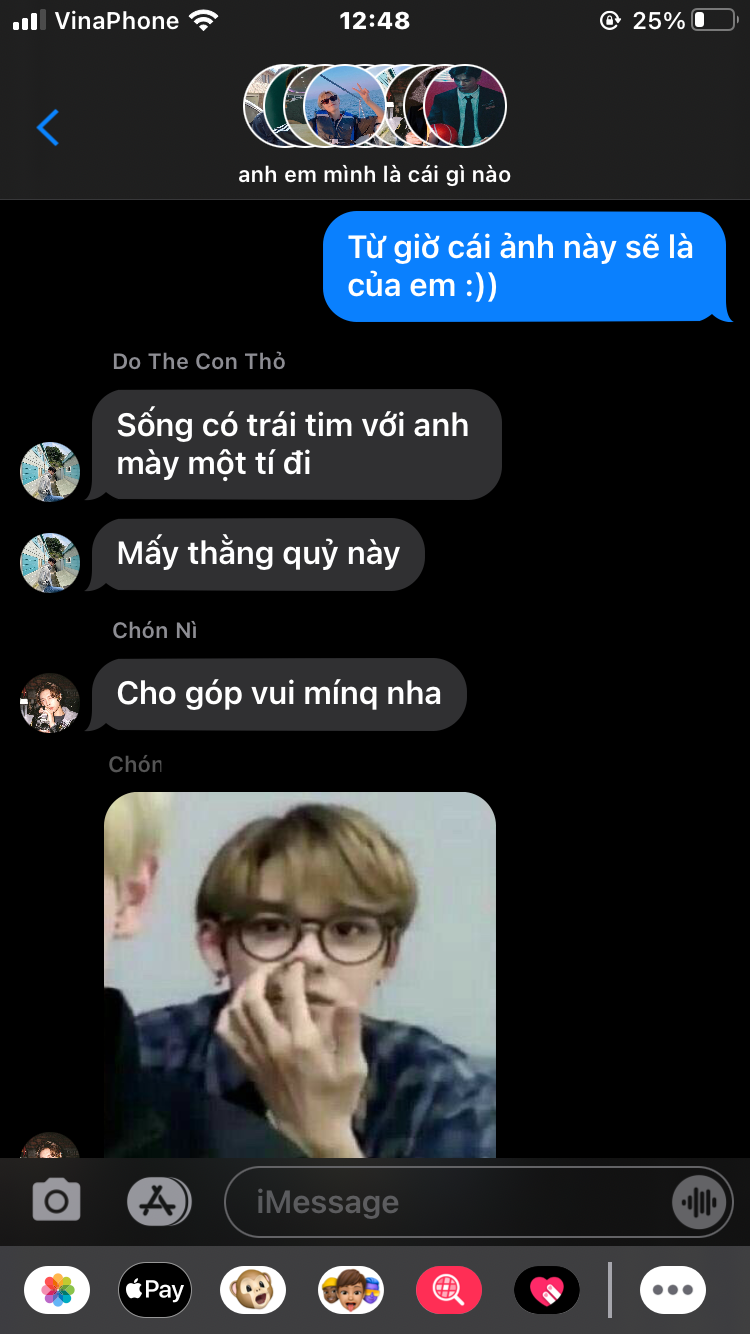Open the Animoji monkey app
The width and height of the screenshot is (750, 1334).
pyautogui.click(x=252, y=1290)
